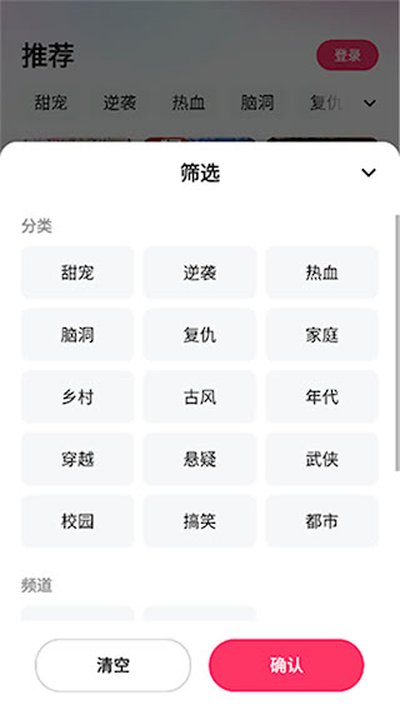The image size is (400, 710).
Task: Collapse the 筛选 filter sheet
Action: tap(368, 173)
